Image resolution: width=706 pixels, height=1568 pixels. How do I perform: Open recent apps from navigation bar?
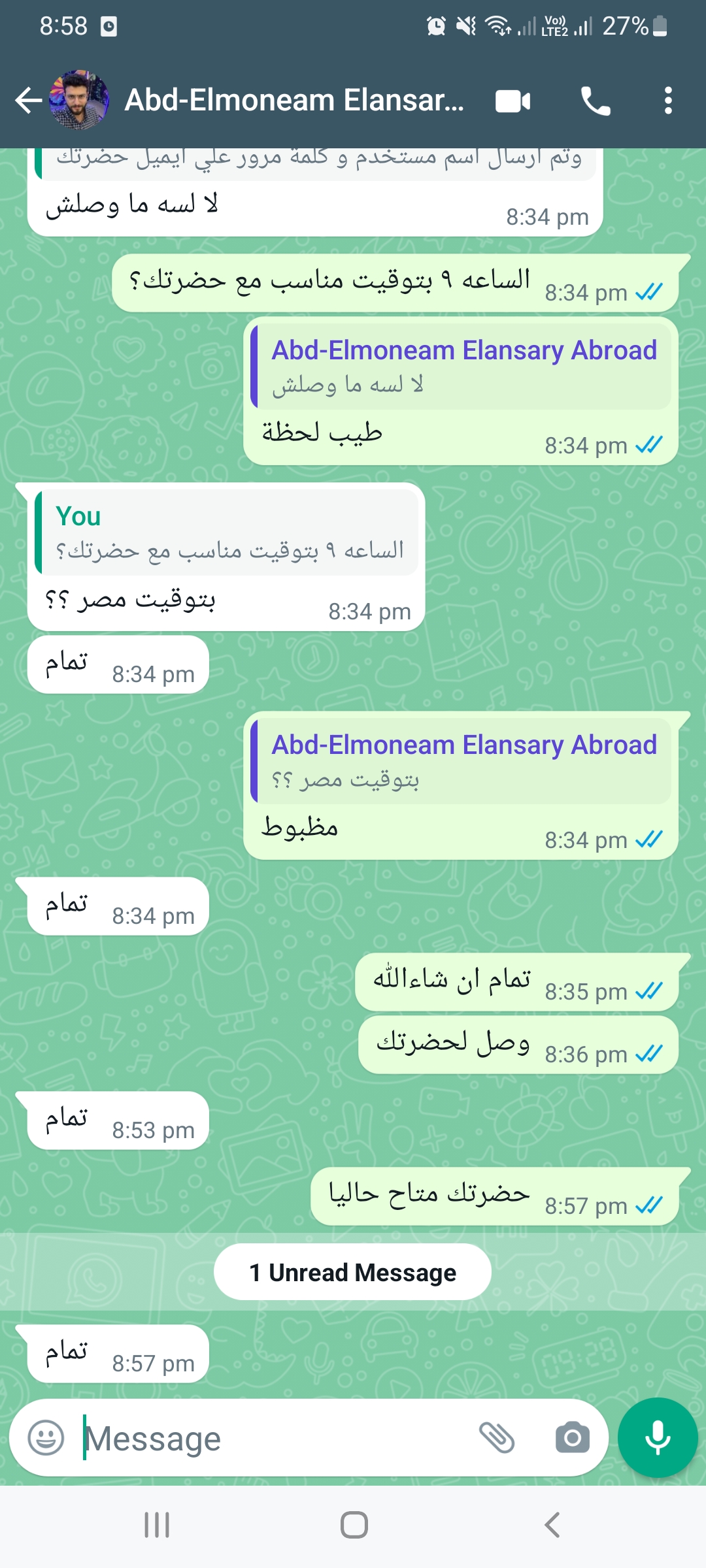coord(157,1526)
